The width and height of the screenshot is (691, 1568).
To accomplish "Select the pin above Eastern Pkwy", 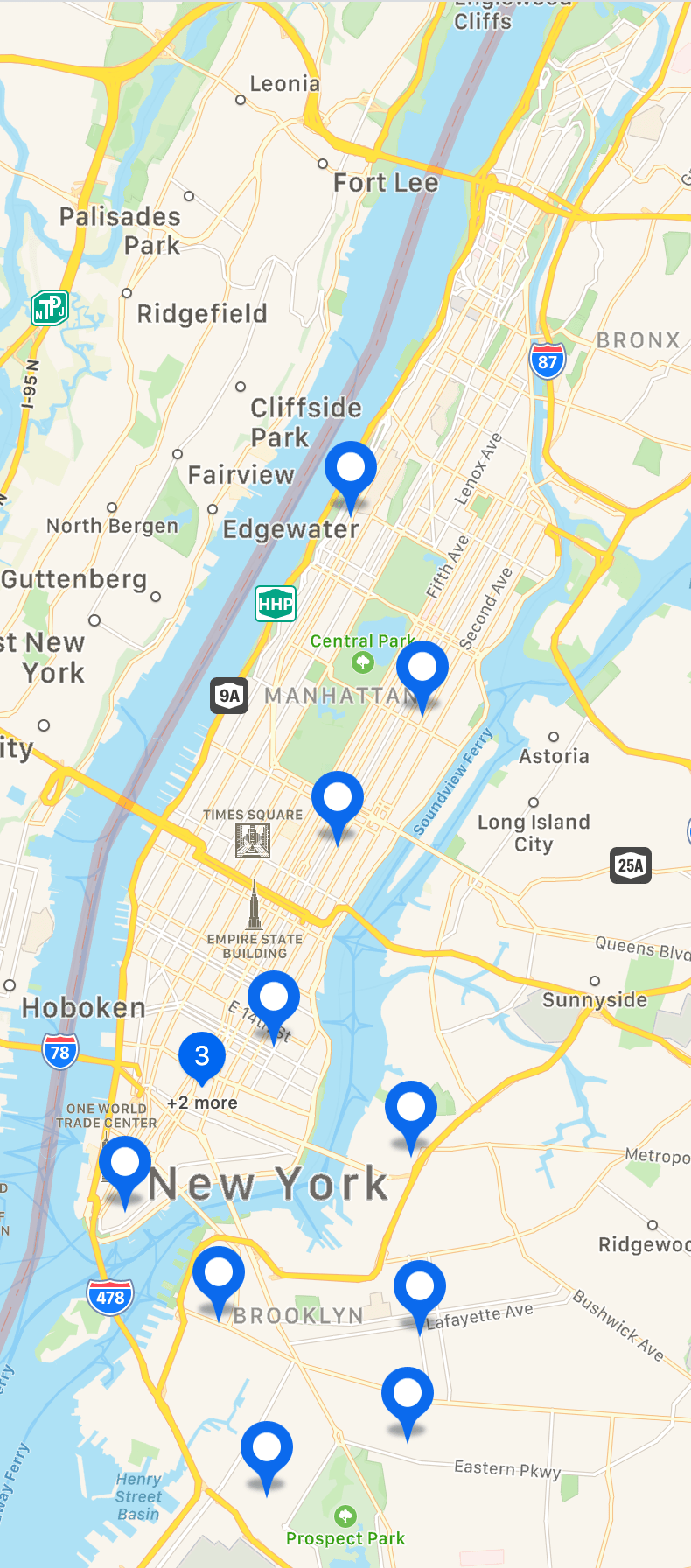I will pos(408,1395).
